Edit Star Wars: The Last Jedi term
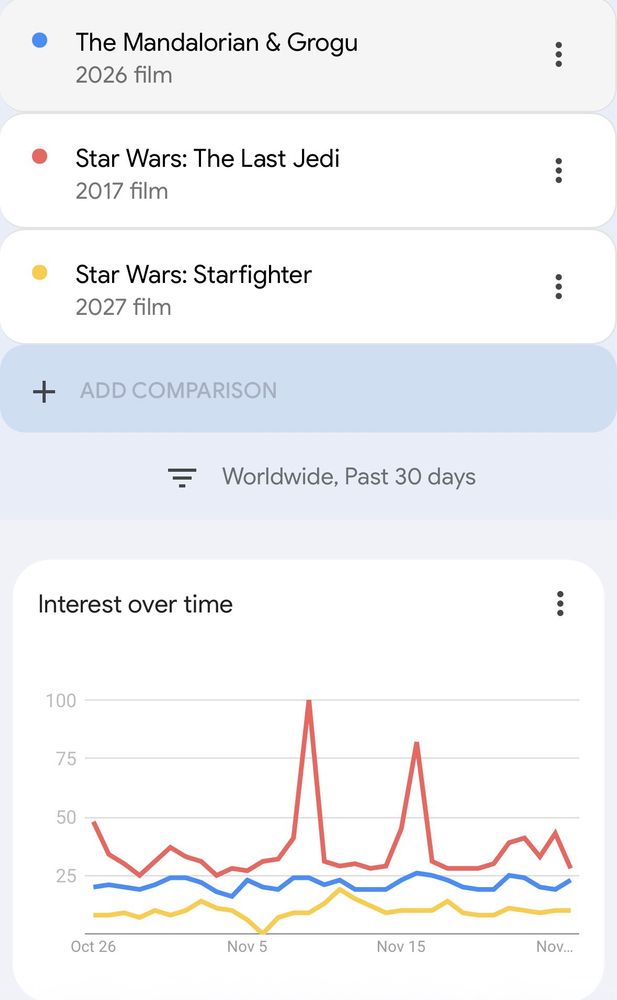The width and height of the screenshot is (617, 1000). tap(207, 172)
